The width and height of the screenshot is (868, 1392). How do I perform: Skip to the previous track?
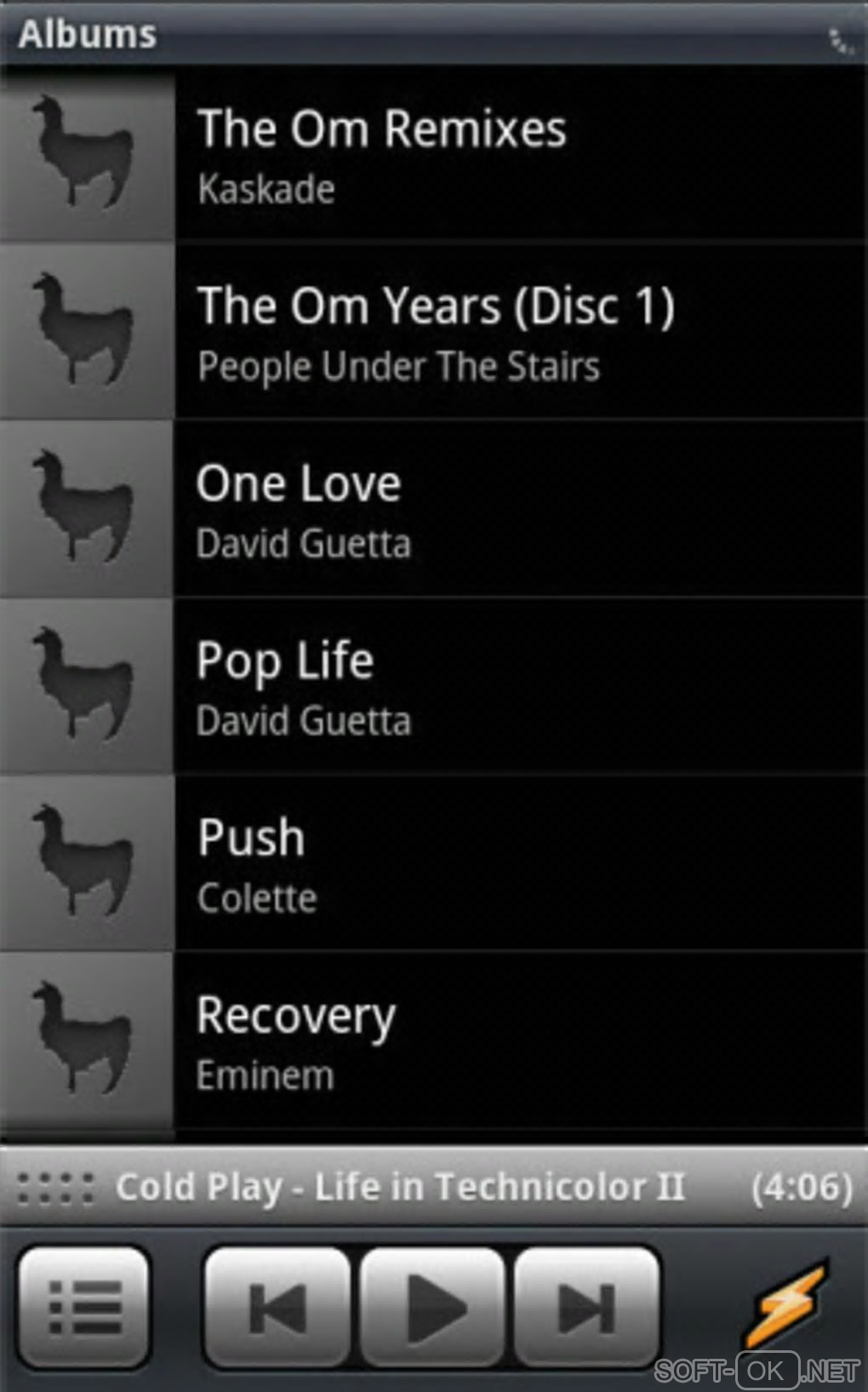tap(277, 1307)
